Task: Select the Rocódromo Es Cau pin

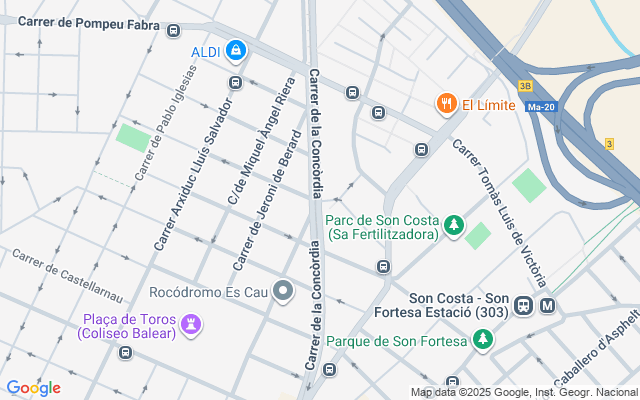Action: point(283,291)
